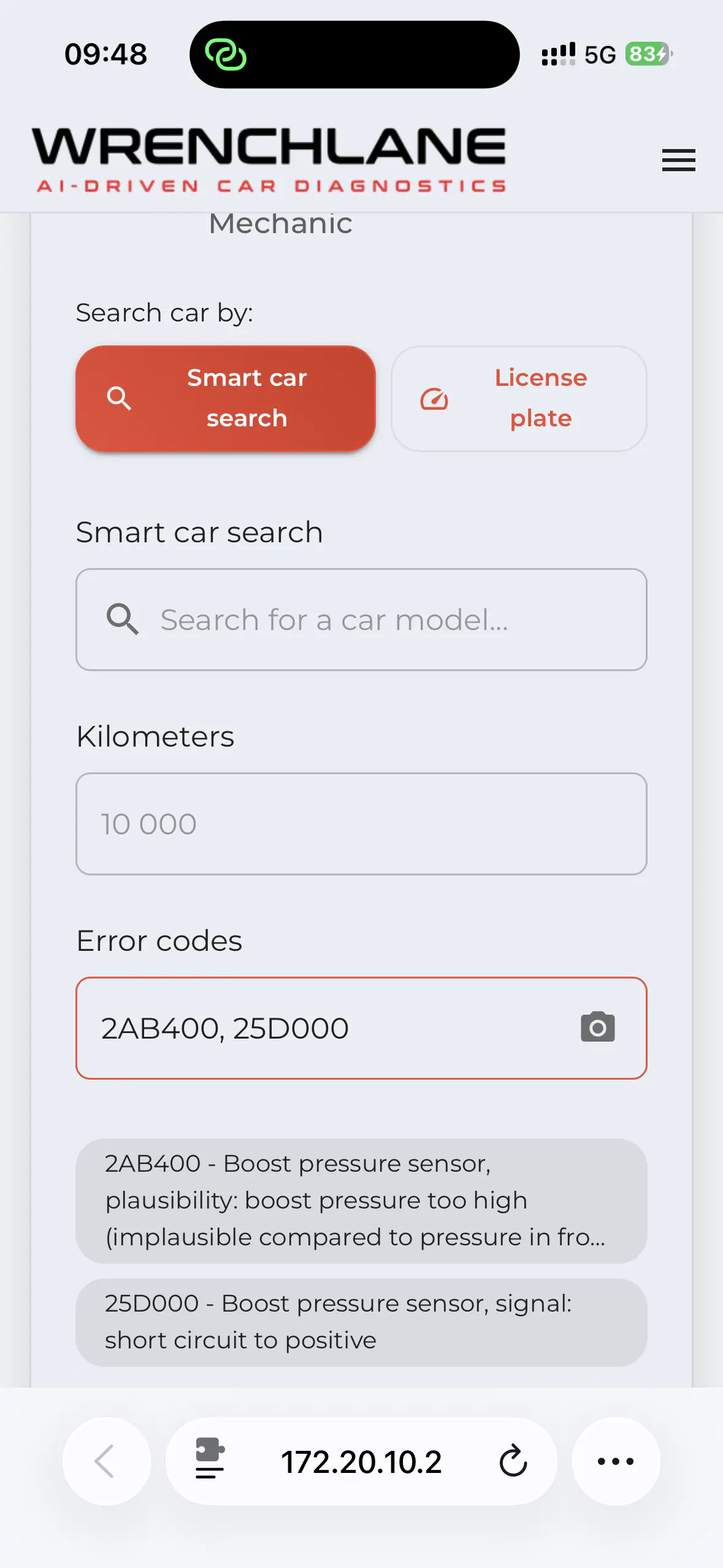
Task: Go back using the browser back arrow
Action: pos(106,1461)
